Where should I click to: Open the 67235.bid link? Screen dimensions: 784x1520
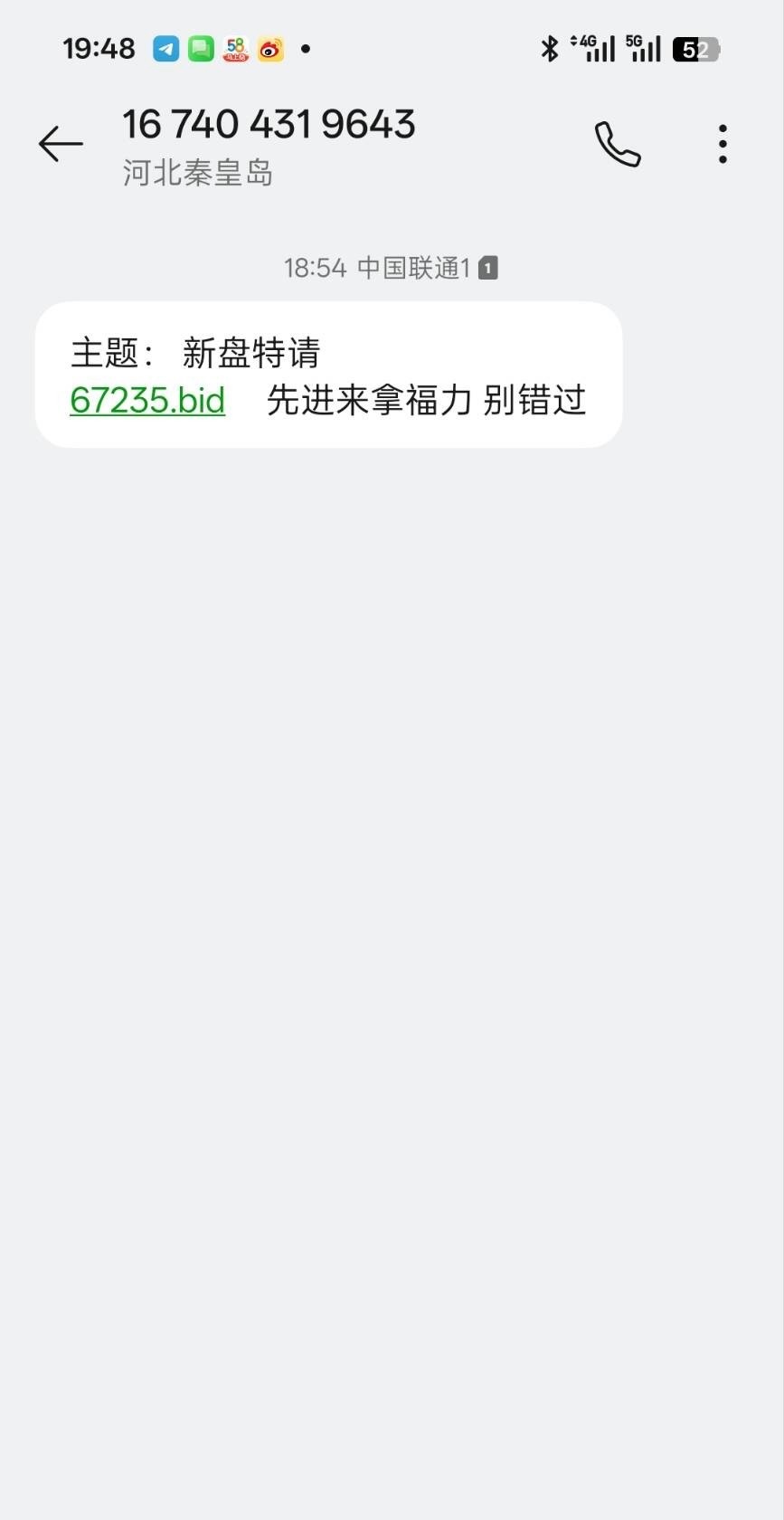(147, 401)
